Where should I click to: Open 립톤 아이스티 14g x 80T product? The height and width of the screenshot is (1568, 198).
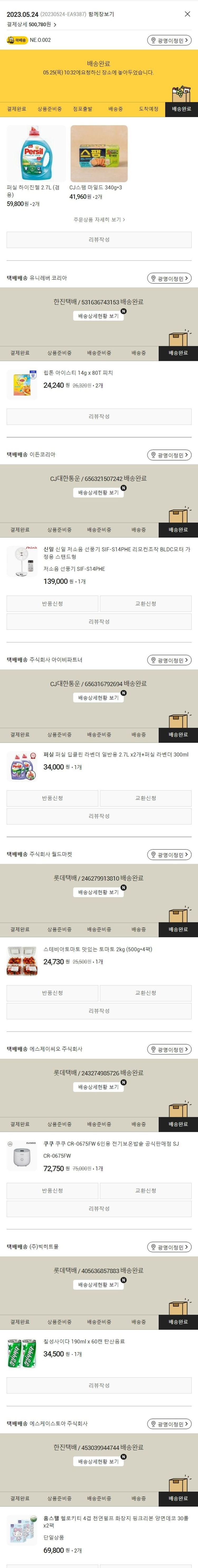(78, 372)
